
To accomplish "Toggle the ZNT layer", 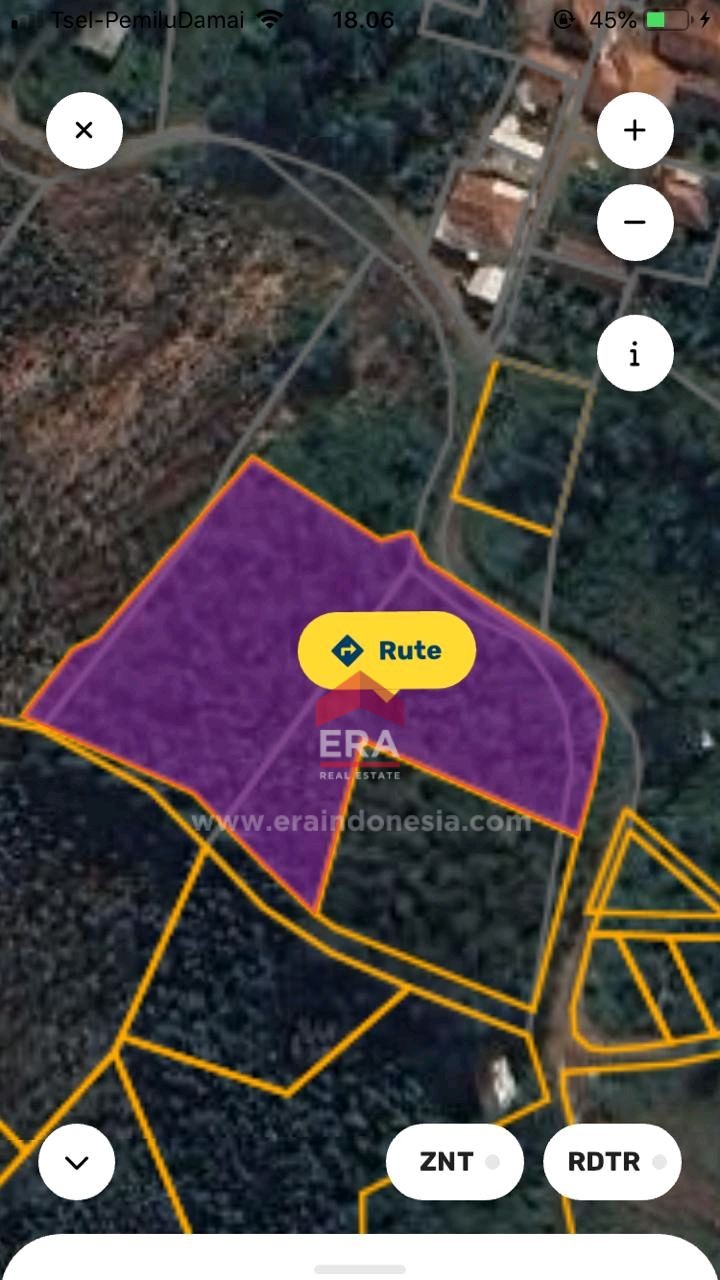I will [x=455, y=1162].
